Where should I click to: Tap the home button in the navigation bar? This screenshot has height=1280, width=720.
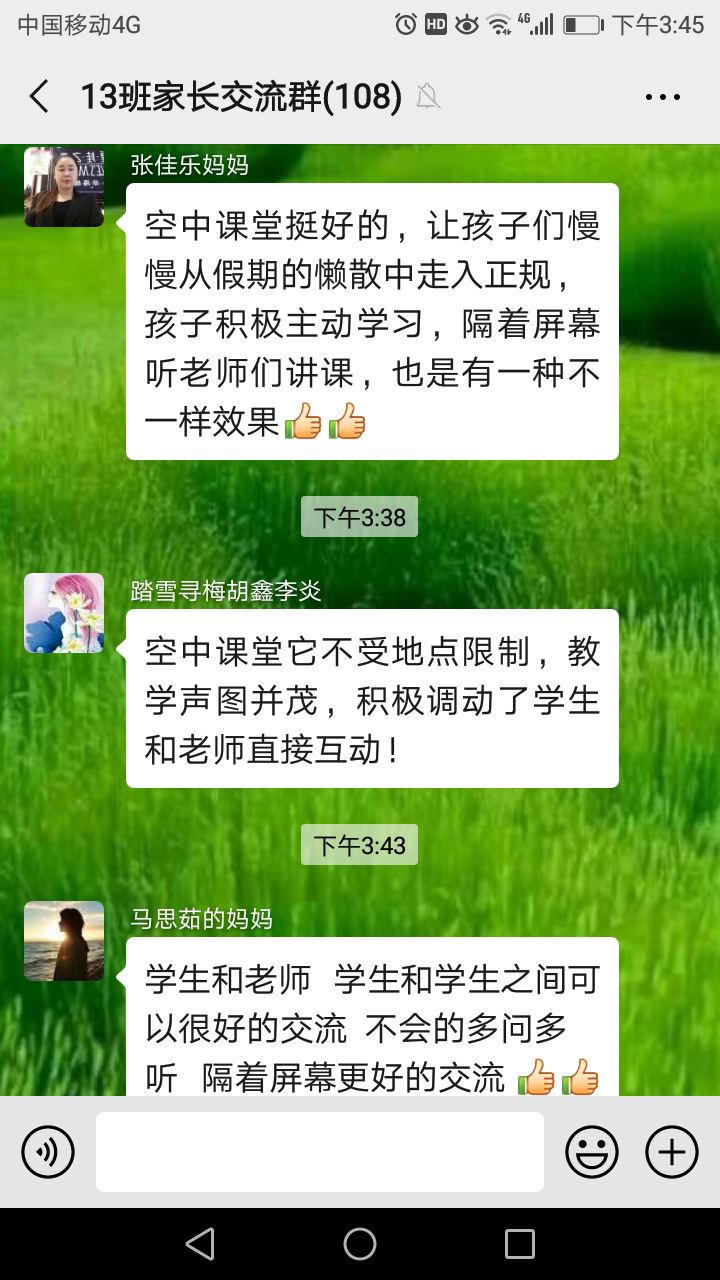tap(360, 1244)
